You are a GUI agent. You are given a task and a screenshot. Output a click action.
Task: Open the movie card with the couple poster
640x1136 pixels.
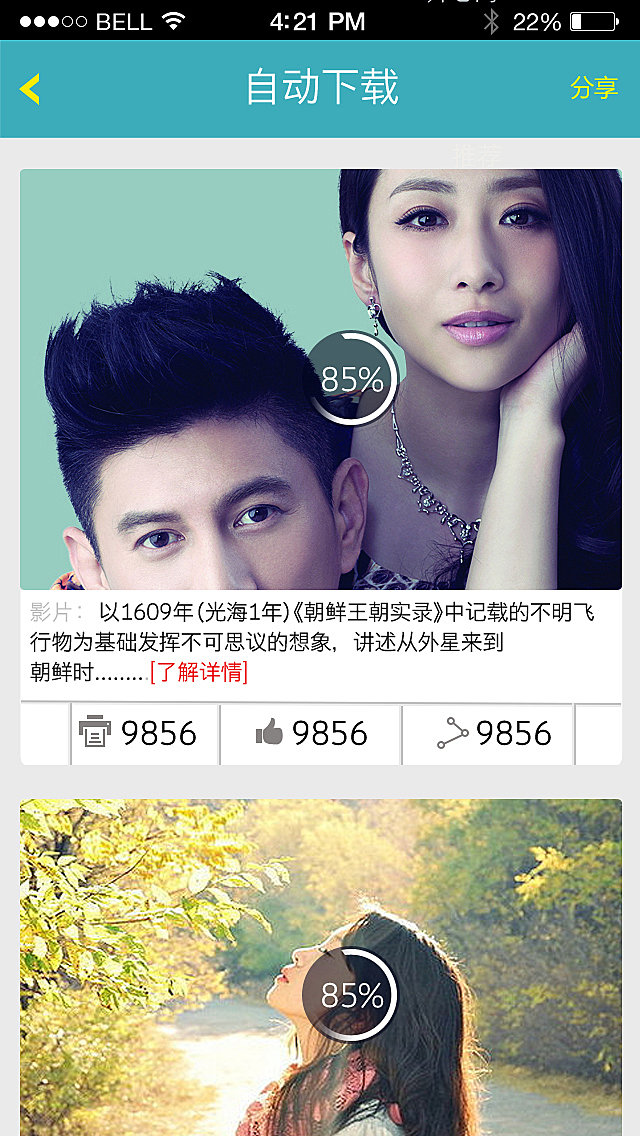click(320, 380)
